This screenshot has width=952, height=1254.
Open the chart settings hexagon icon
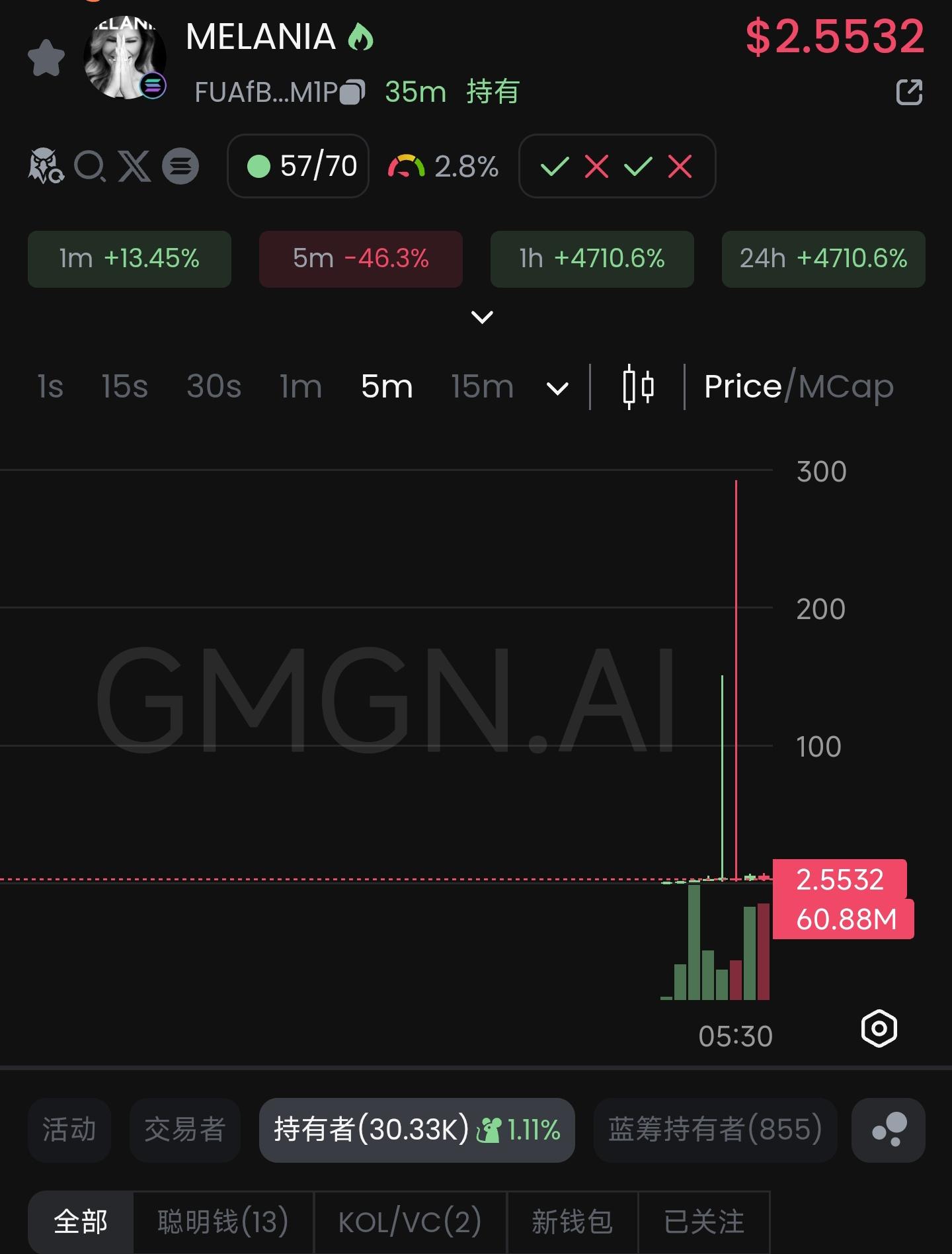pyautogui.click(x=879, y=1028)
